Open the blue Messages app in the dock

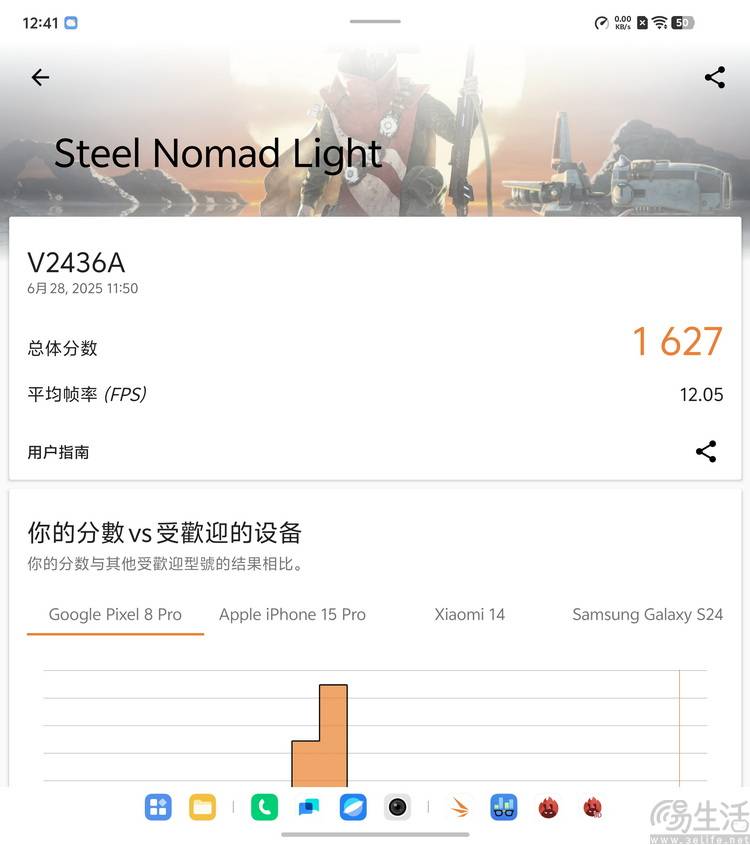click(x=309, y=807)
